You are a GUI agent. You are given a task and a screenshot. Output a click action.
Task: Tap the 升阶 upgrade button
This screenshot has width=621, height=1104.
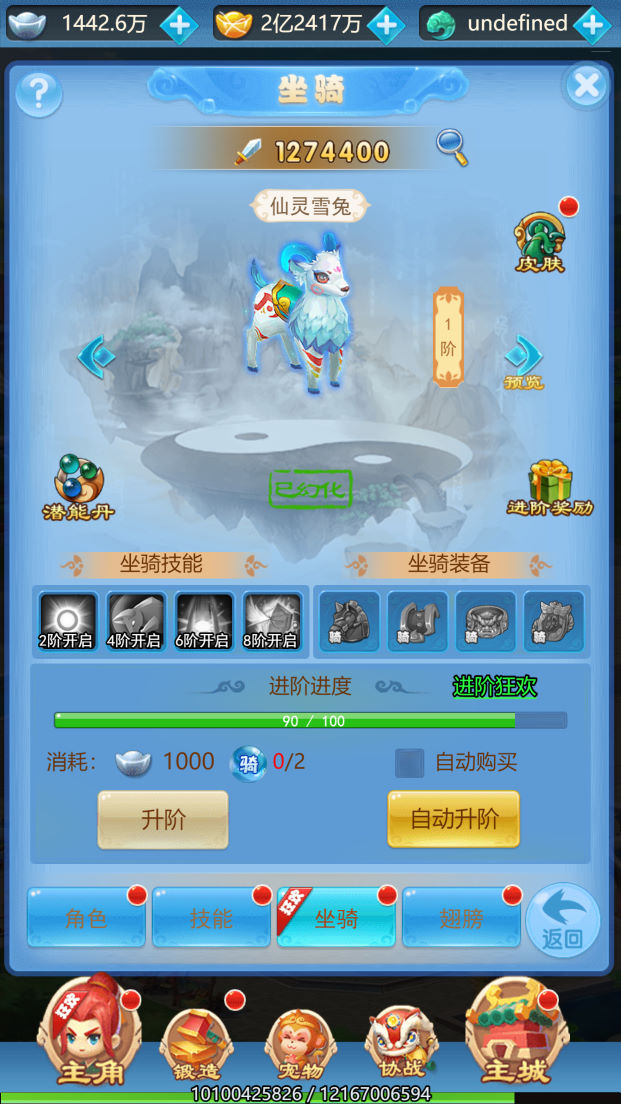click(163, 820)
